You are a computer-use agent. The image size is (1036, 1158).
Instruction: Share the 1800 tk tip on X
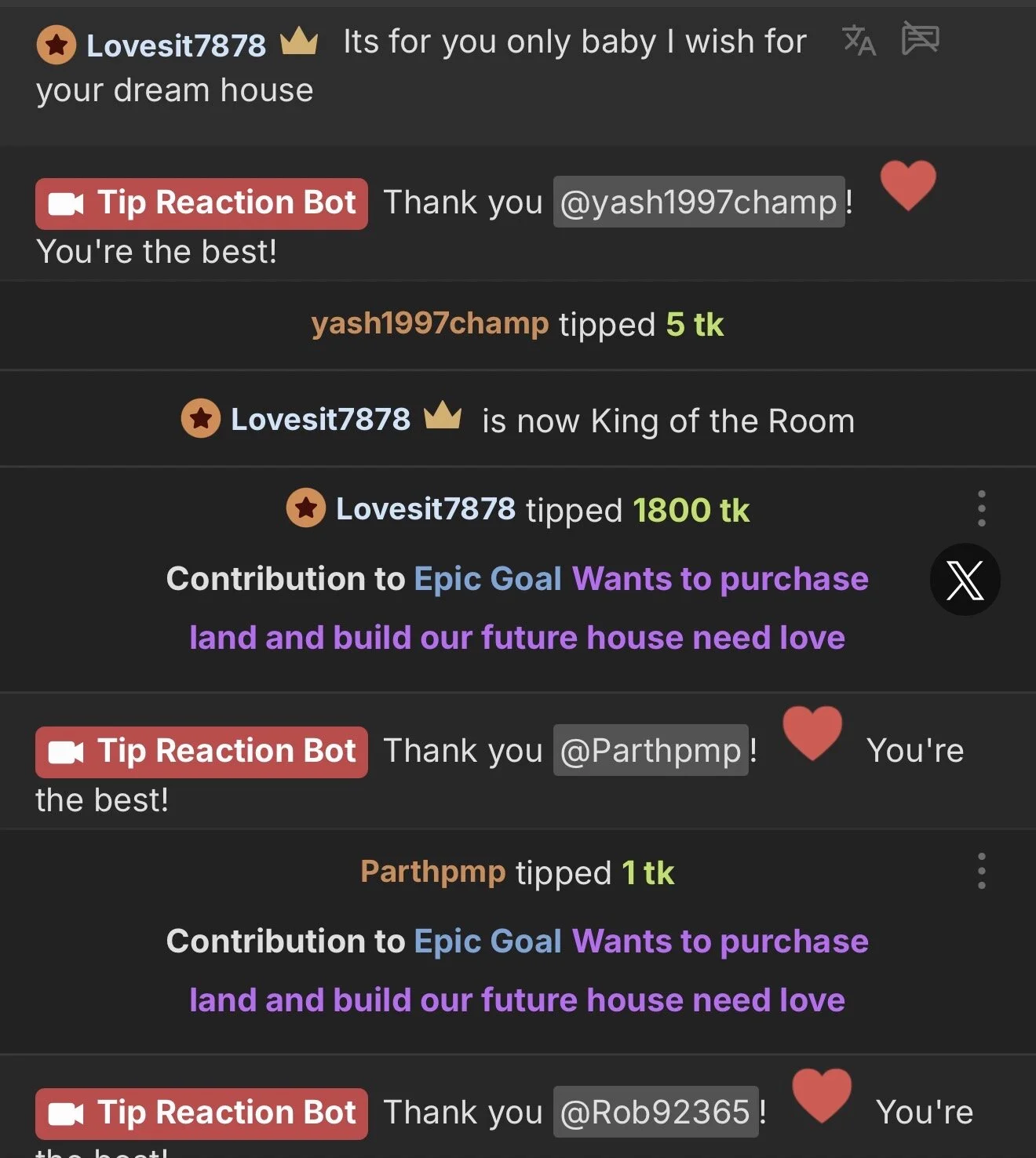[x=965, y=580]
